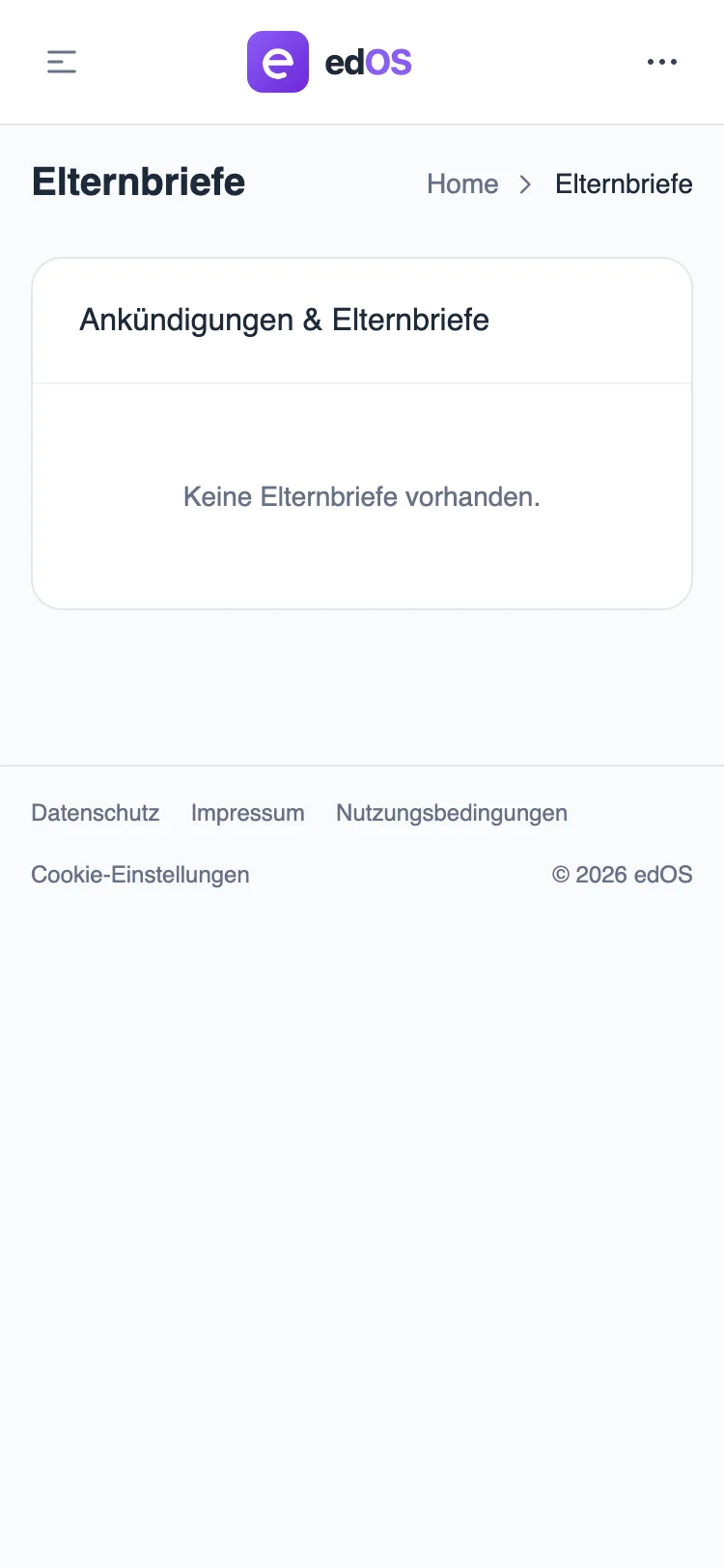
Task: Select Nutzungsbedingungen in the footer
Action: [x=451, y=813]
